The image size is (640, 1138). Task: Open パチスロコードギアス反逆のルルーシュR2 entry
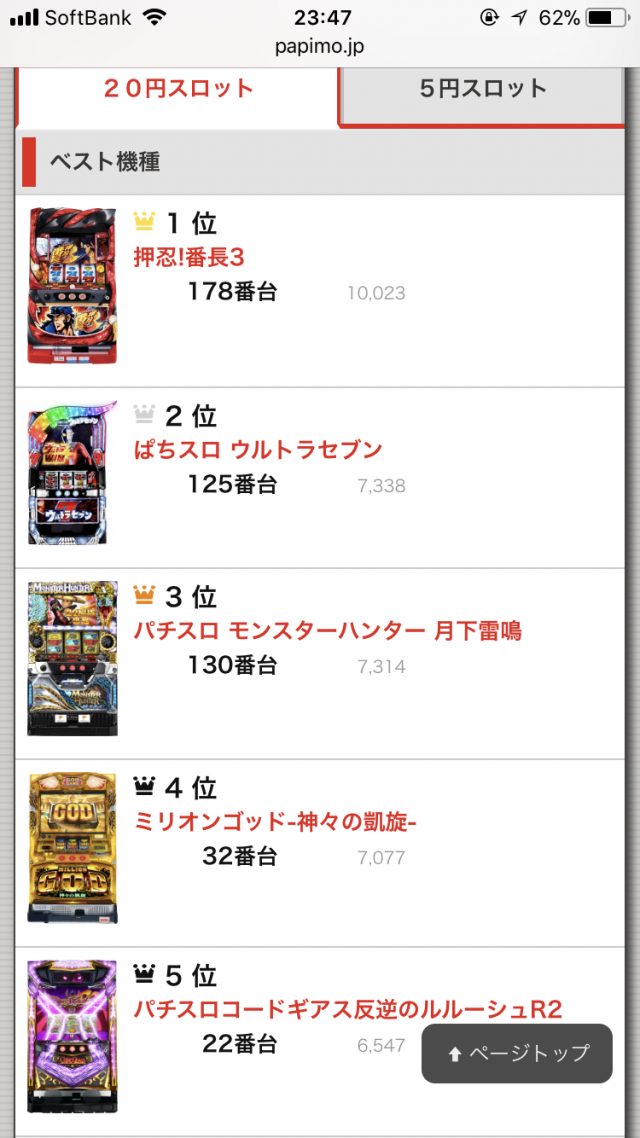(347, 1009)
